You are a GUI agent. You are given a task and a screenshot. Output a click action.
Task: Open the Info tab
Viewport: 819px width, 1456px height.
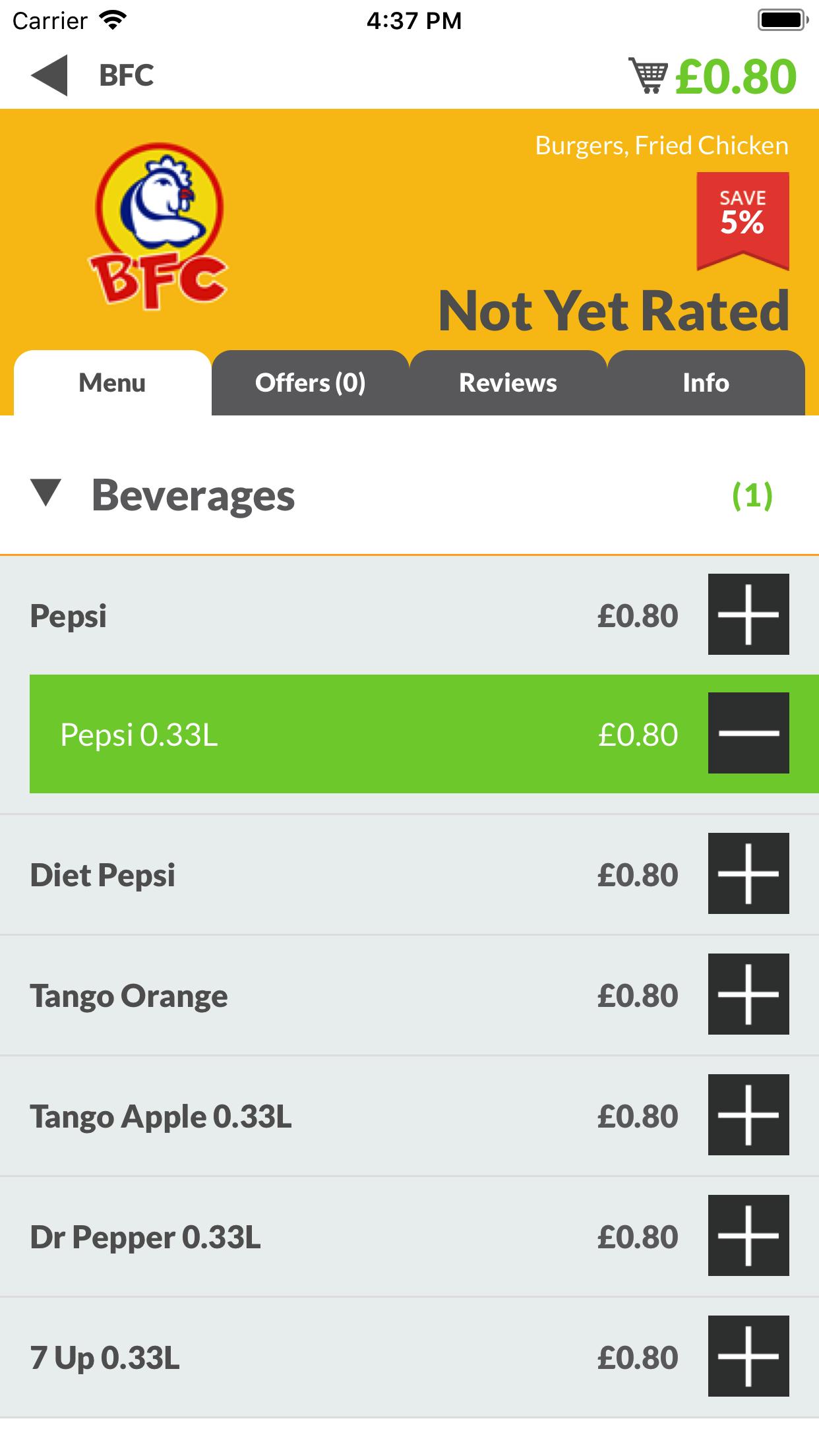tap(706, 383)
